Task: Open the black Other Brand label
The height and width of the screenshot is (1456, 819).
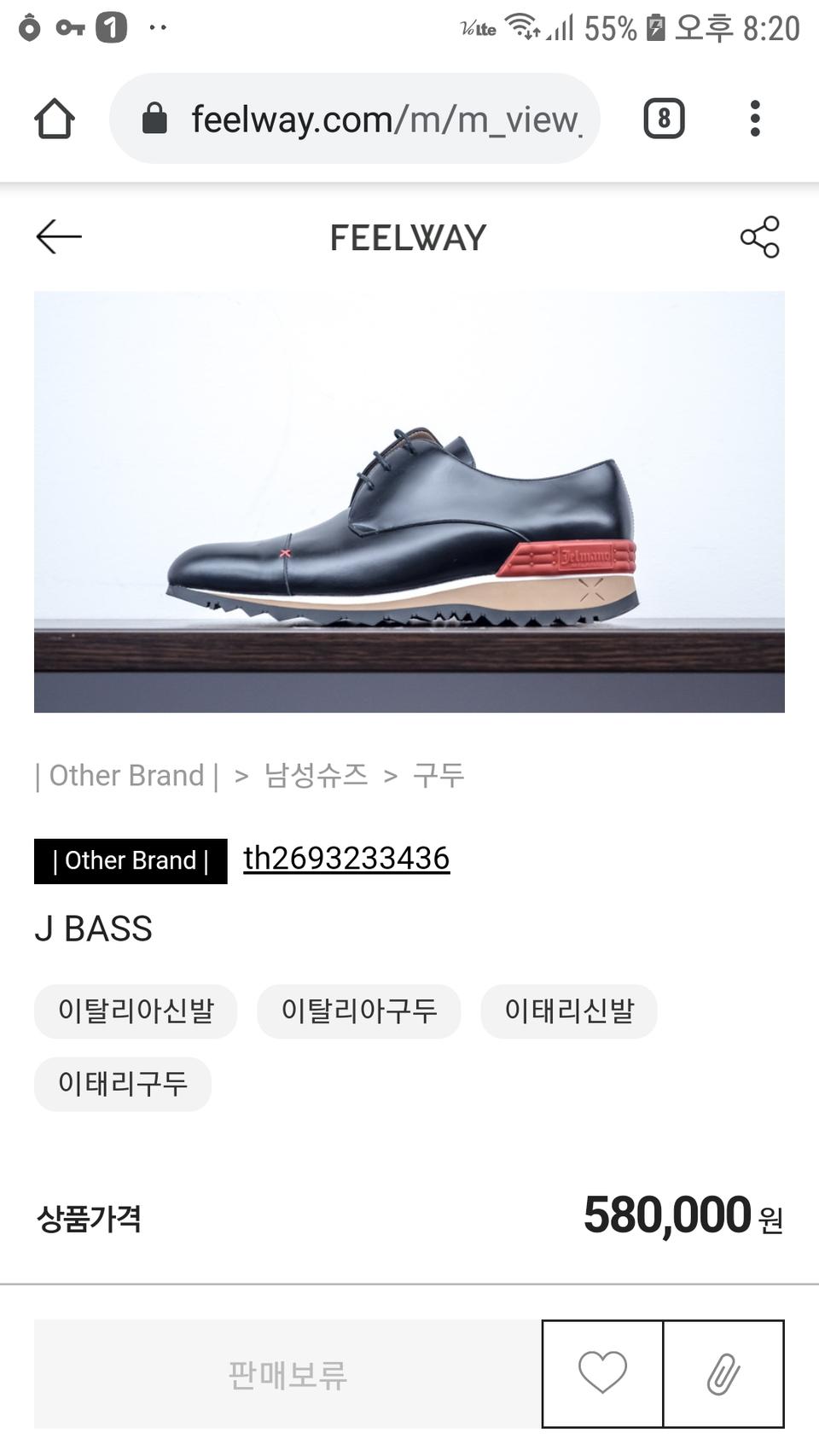Action: tap(131, 861)
